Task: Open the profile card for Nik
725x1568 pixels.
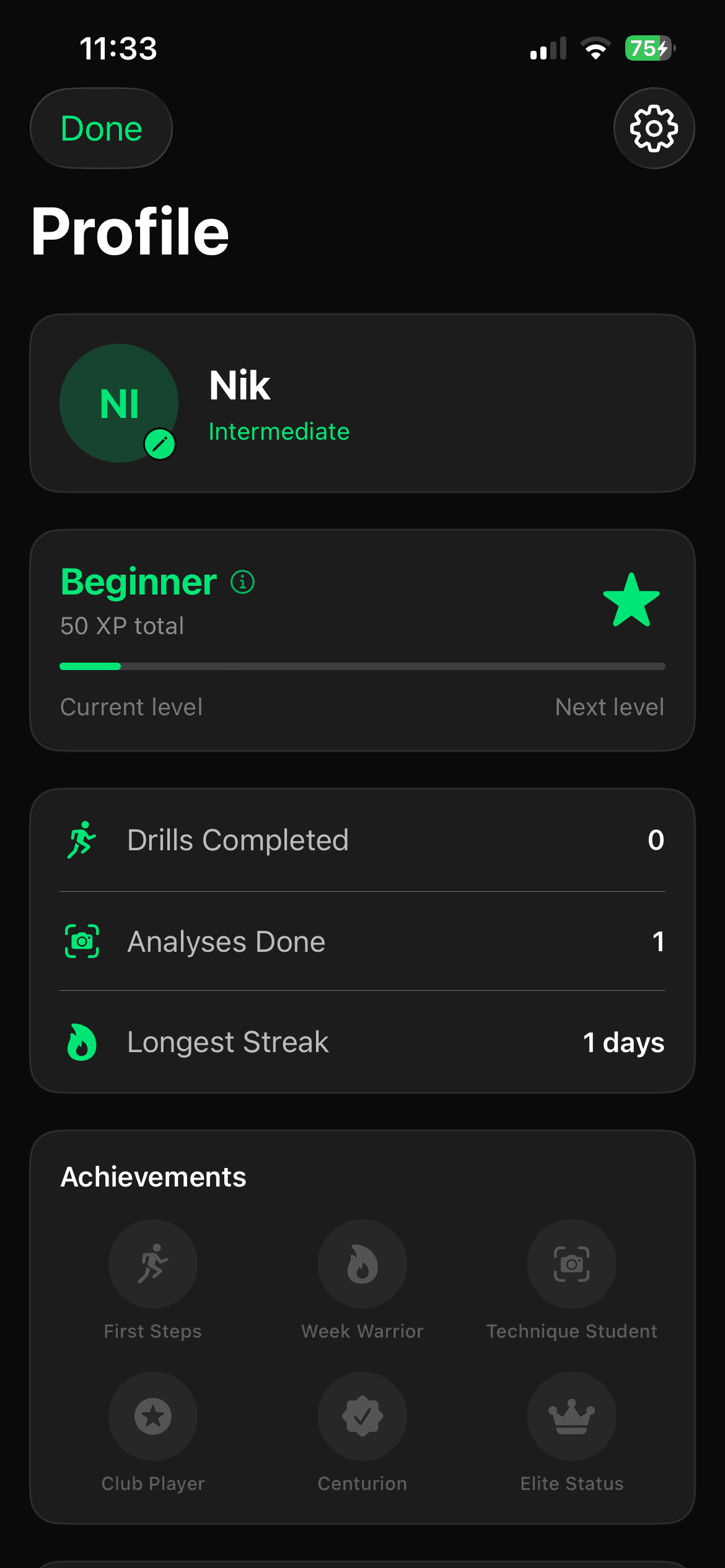Action: [x=362, y=403]
